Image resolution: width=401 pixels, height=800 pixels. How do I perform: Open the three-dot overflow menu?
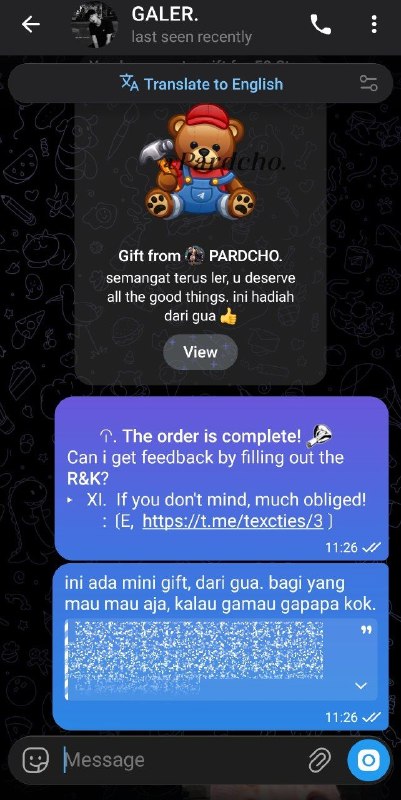tap(374, 24)
